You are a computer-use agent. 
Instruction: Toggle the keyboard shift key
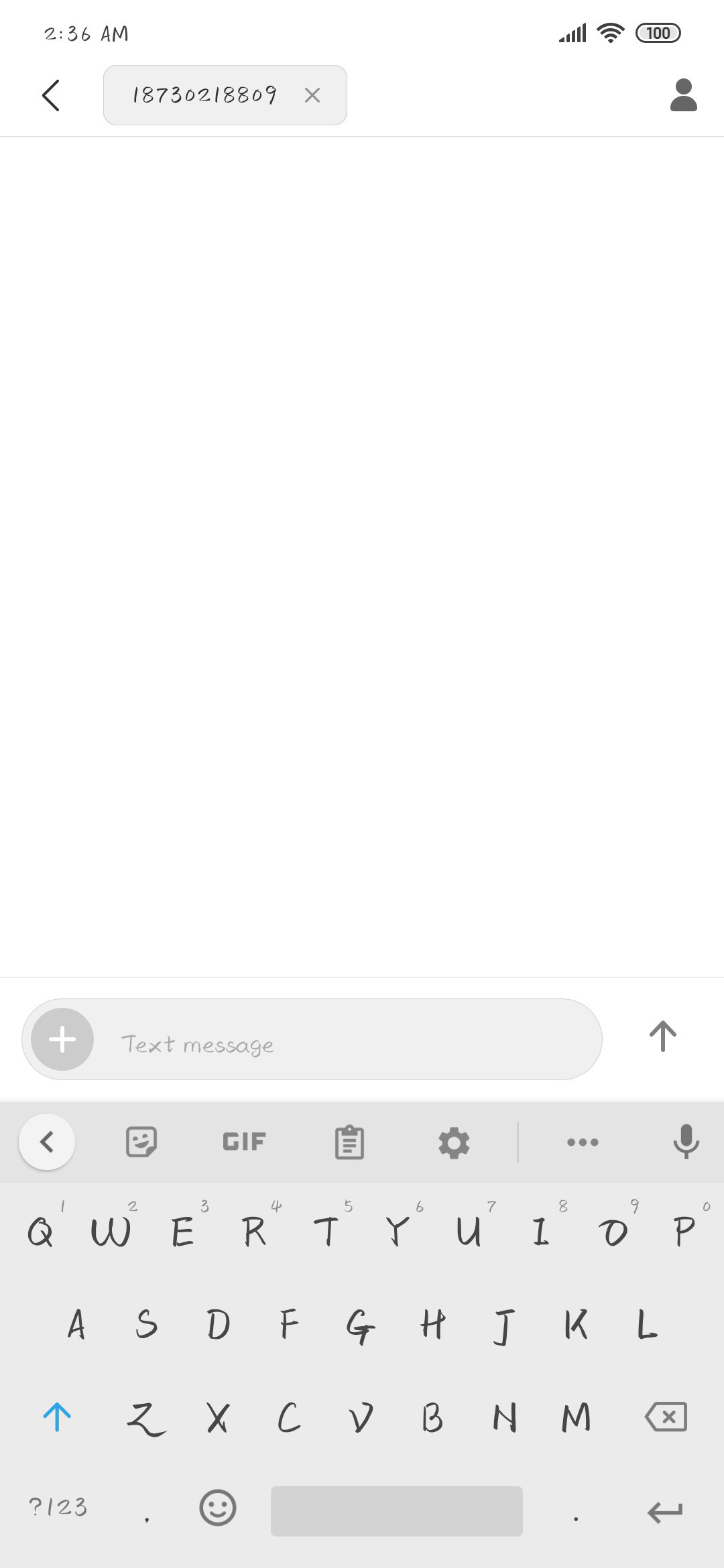(57, 1417)
